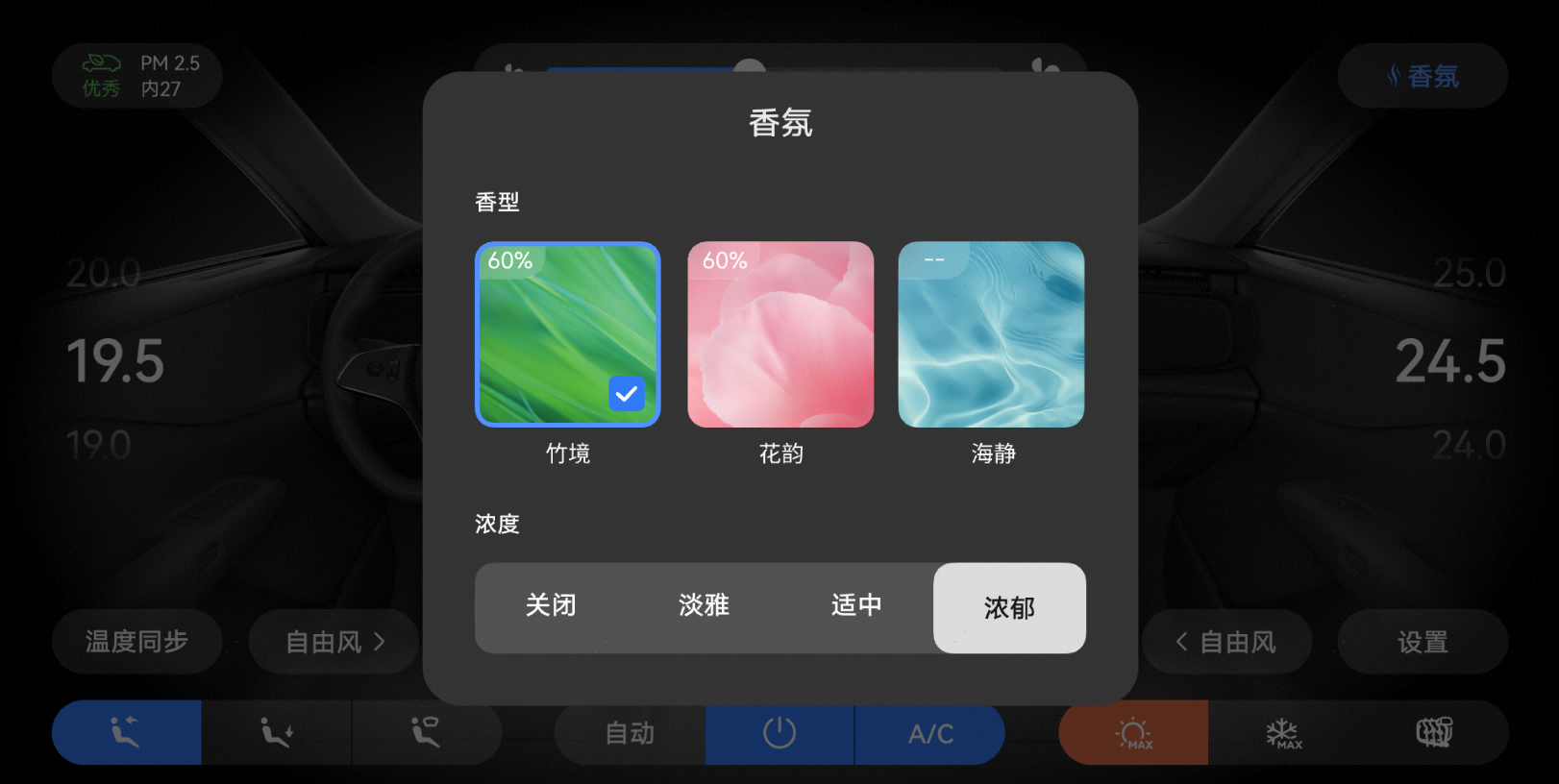The height and width of the screenshot is (784, 1559).
Task: Select 适中 intensity level
Action: (x=856, y=606)
